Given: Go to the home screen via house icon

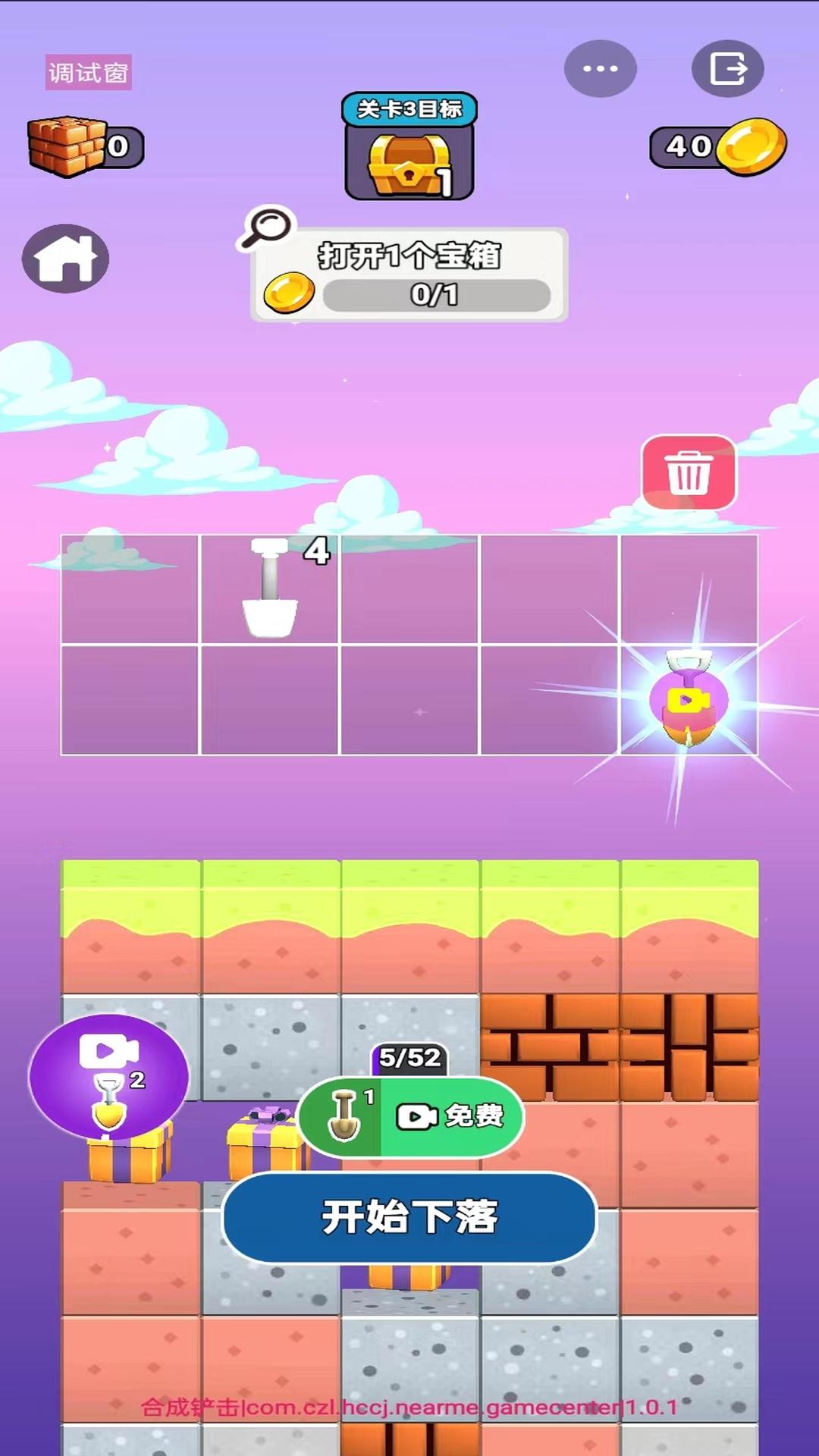Looking at the screenshot, I should pyautogui.click(x=65, y=259).
